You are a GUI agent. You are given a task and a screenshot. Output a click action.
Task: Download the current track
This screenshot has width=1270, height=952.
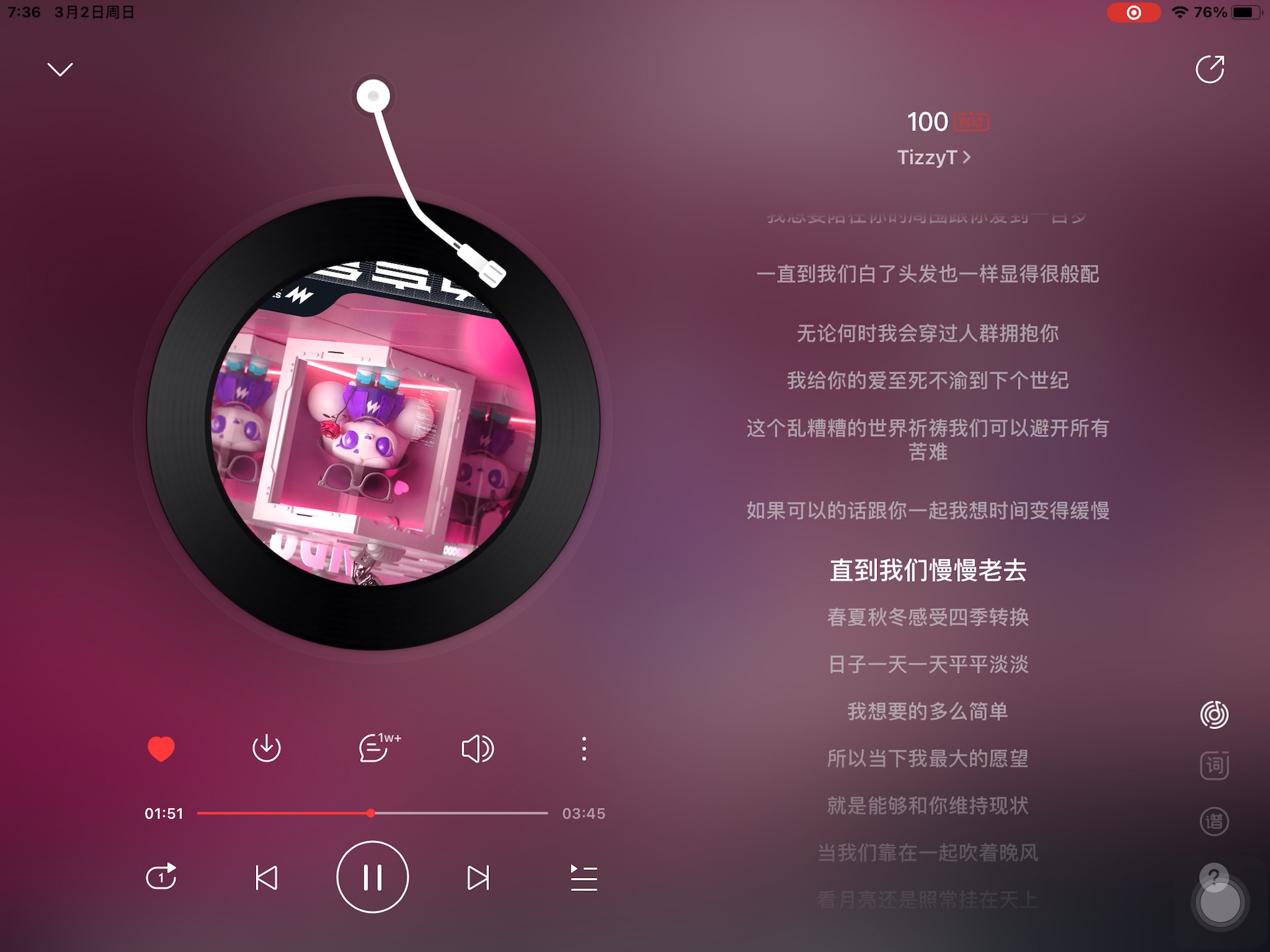point(267,748)
